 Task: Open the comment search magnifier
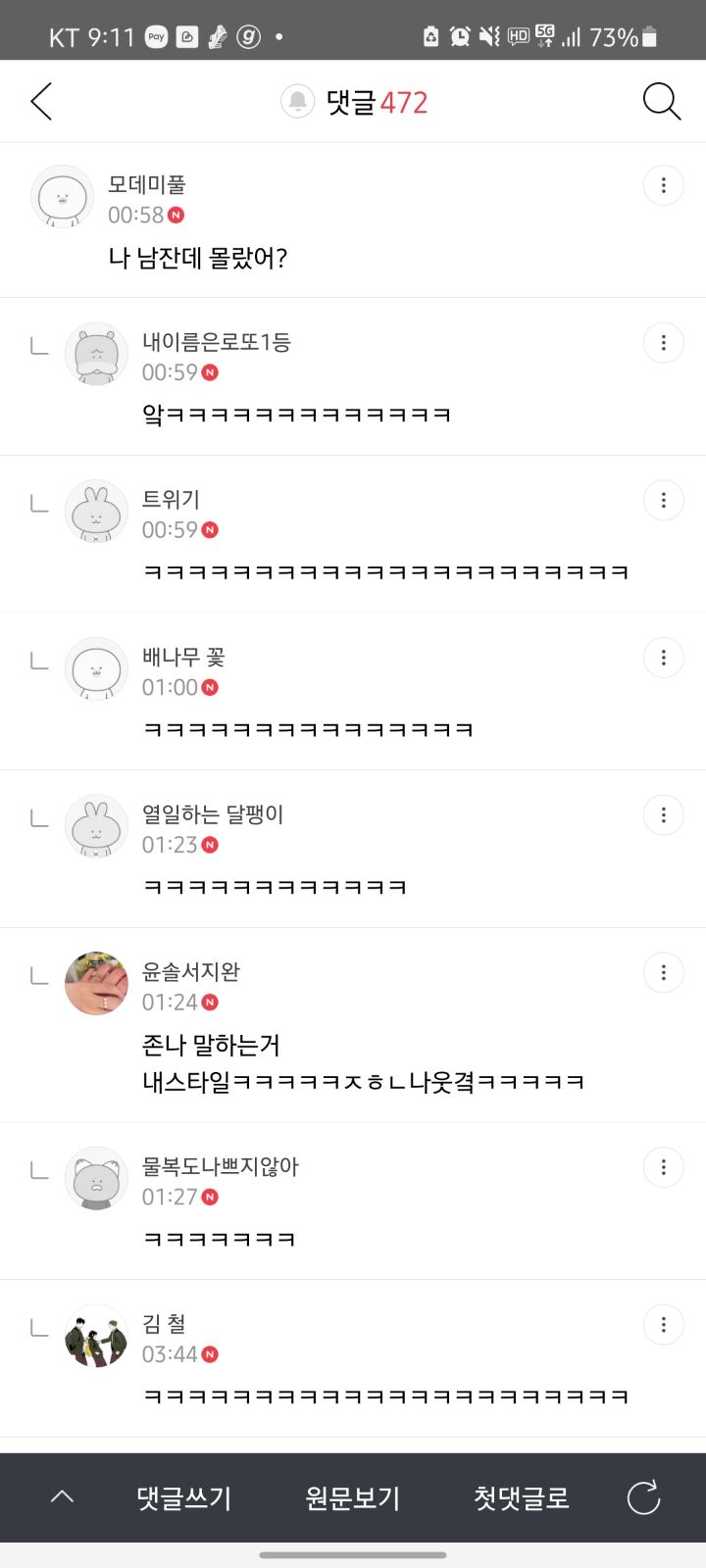click(661, 101)
